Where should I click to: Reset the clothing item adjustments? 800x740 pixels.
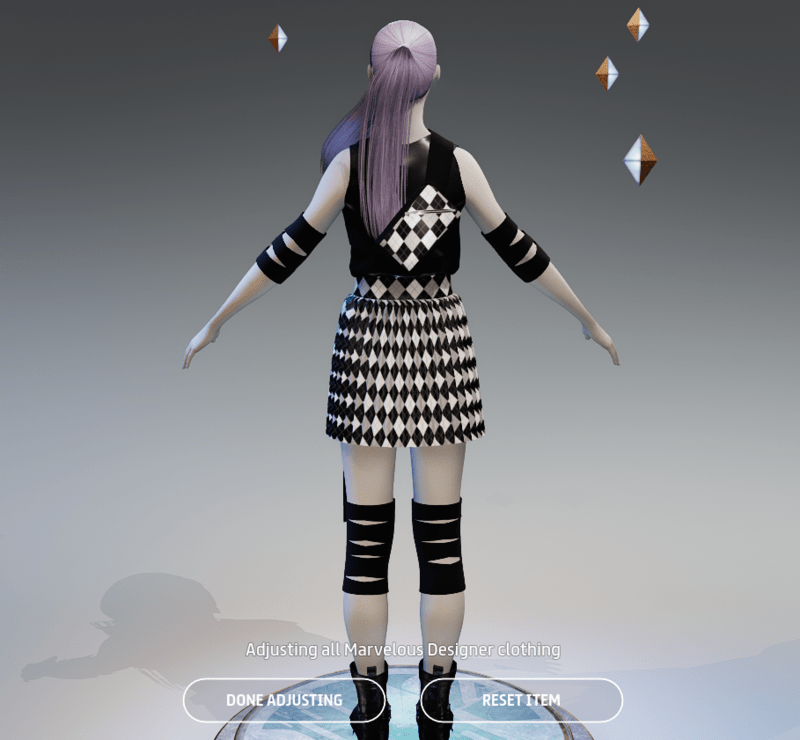pyautogui.click(x=521, y=700)
